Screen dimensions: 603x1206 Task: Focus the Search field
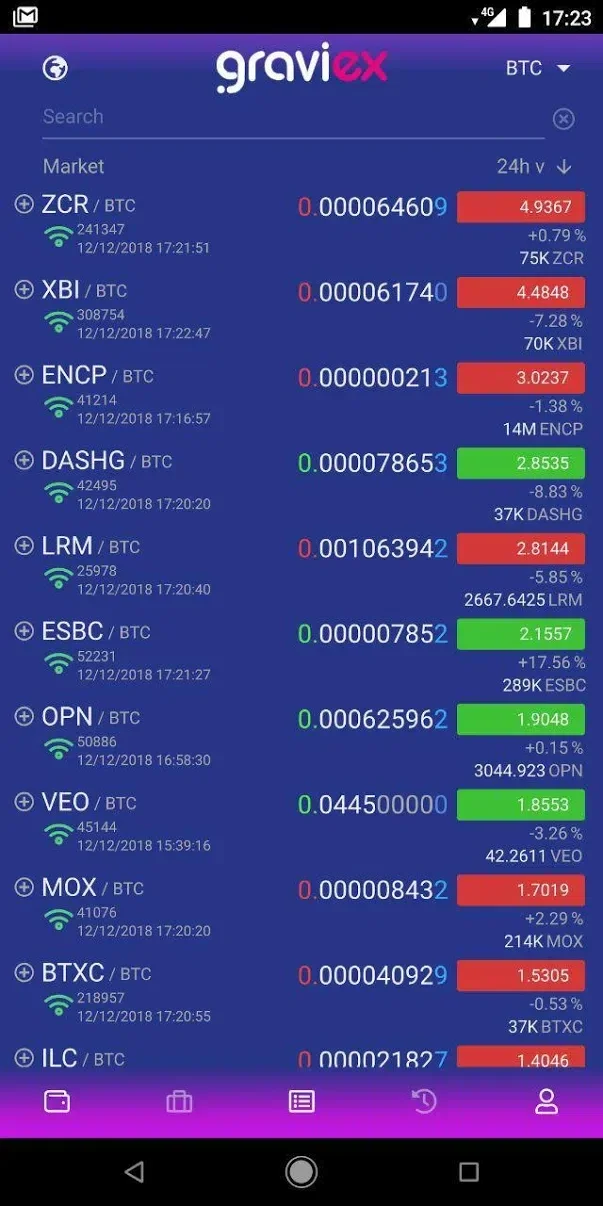coord(290,117)
